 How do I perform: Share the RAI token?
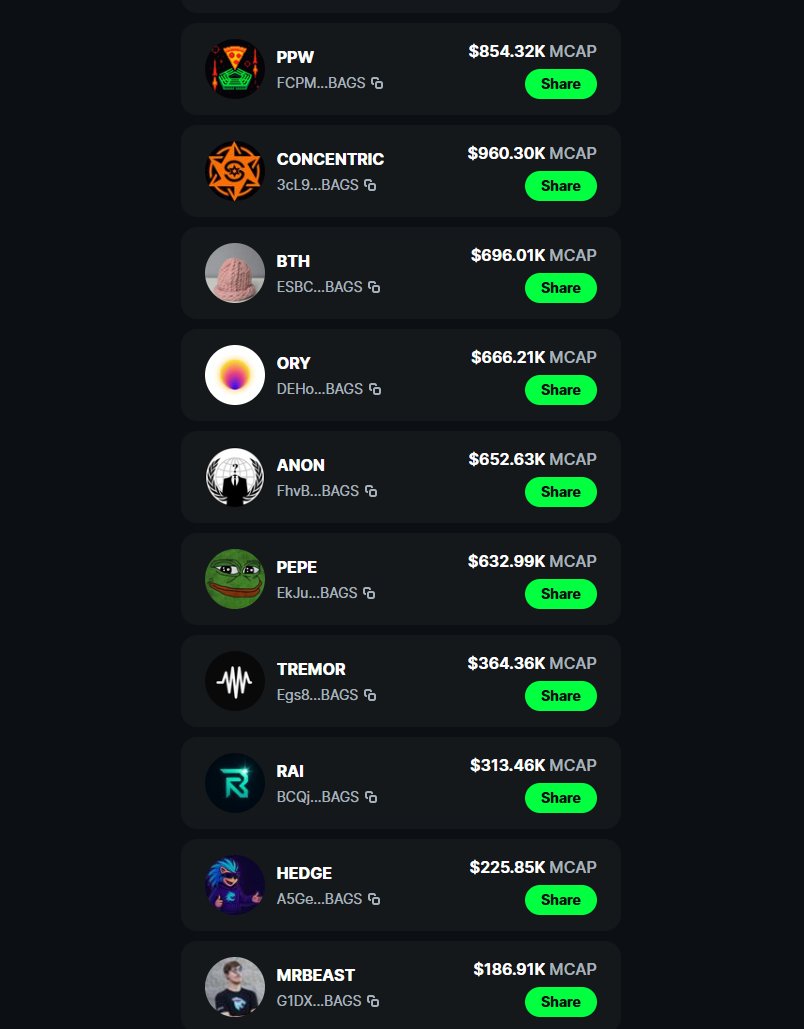click(x=560, y=798)
